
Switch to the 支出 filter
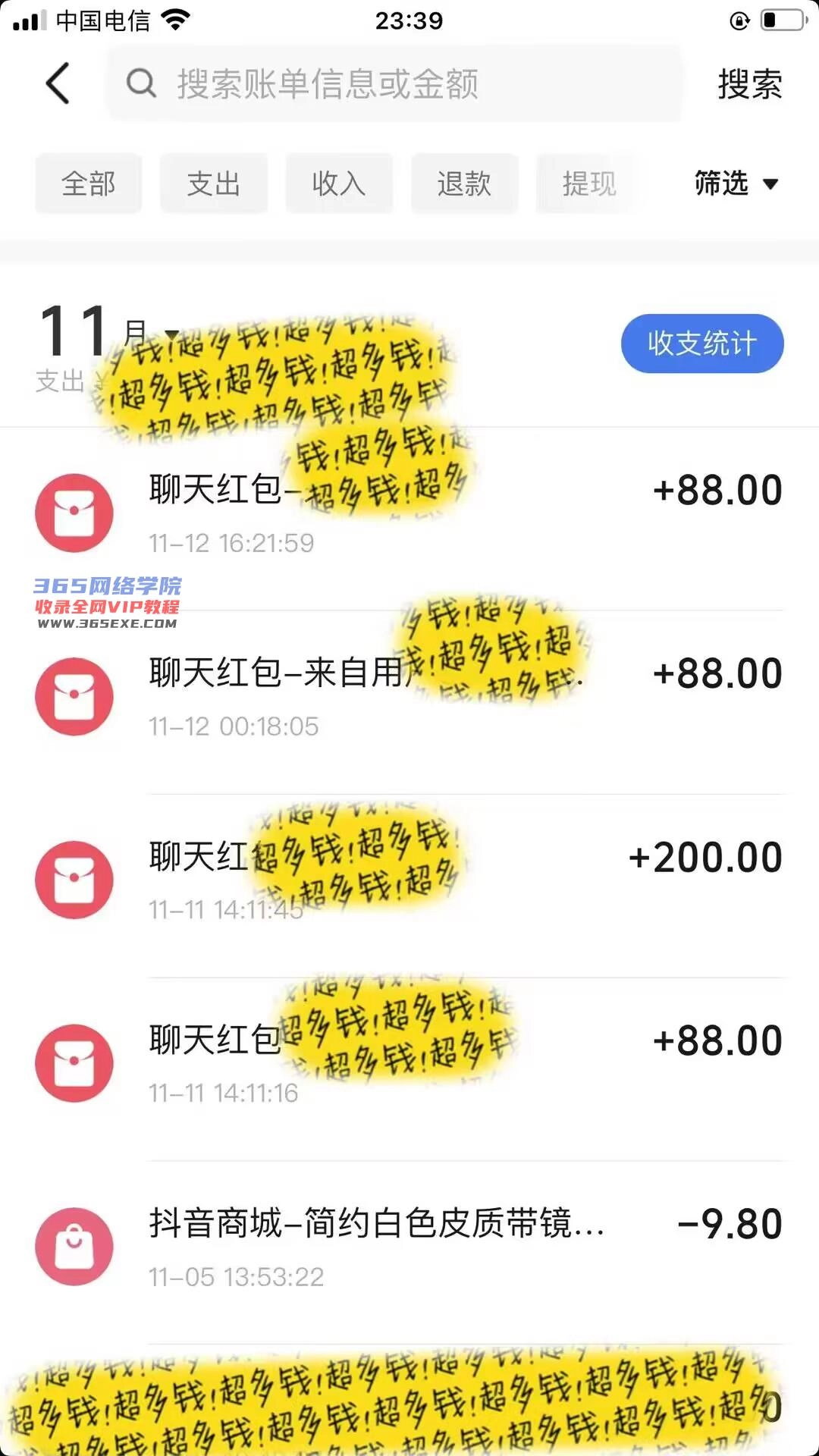214,184
